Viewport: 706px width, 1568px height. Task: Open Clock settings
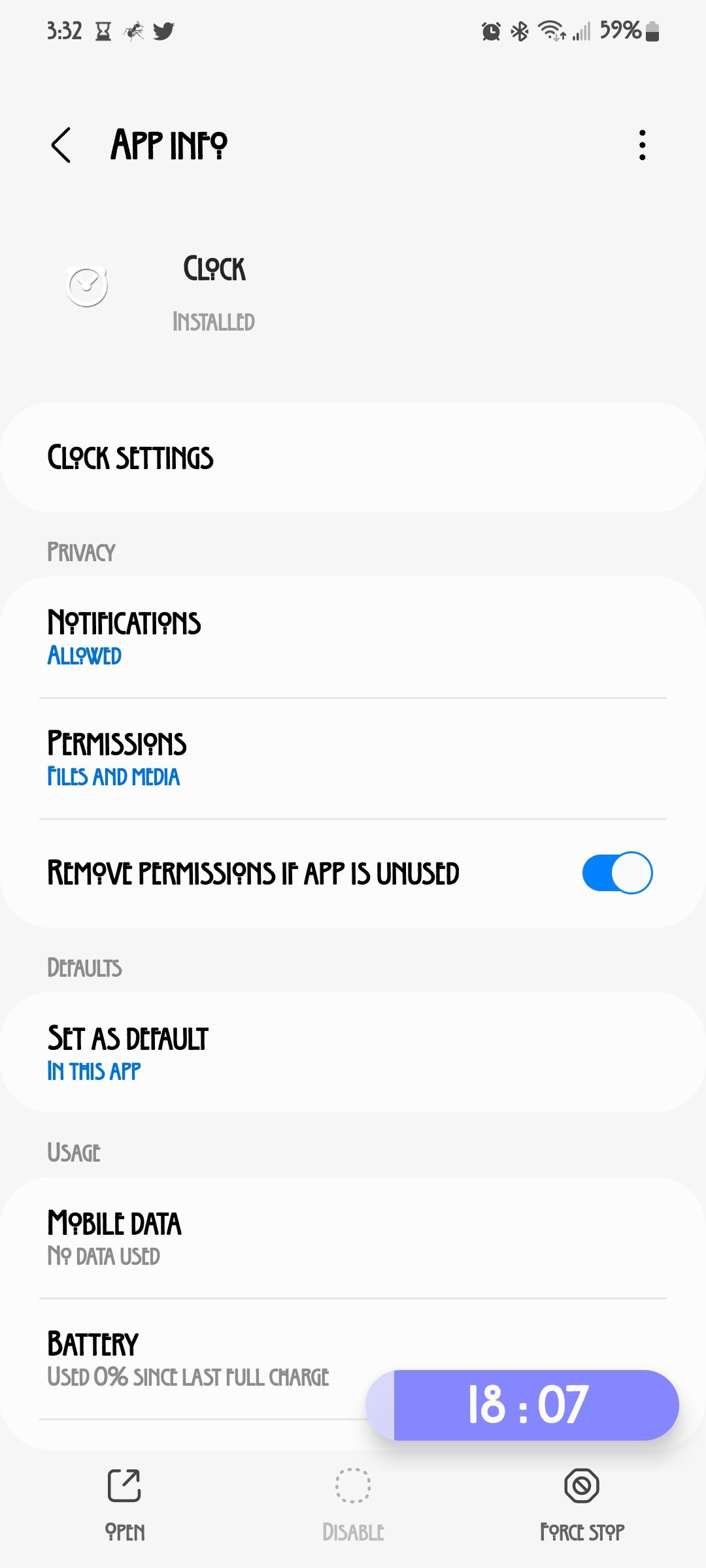point(353,457)
